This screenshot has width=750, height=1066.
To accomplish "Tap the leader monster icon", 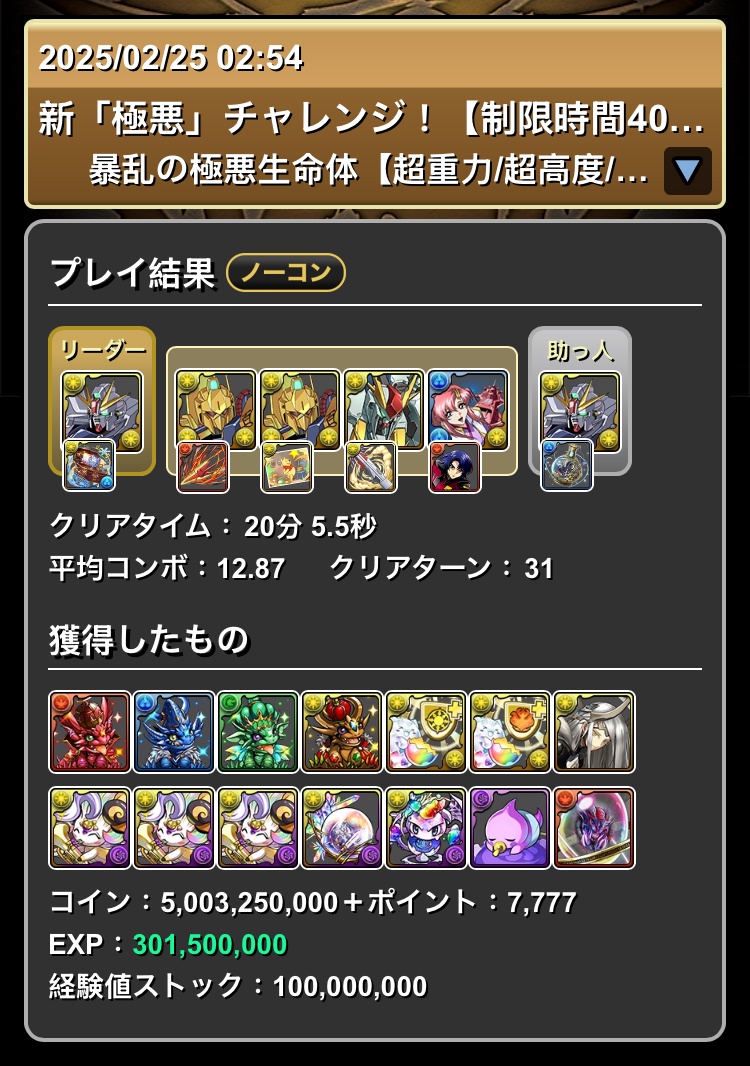I will pyautogui.click(x=102, y=409).
